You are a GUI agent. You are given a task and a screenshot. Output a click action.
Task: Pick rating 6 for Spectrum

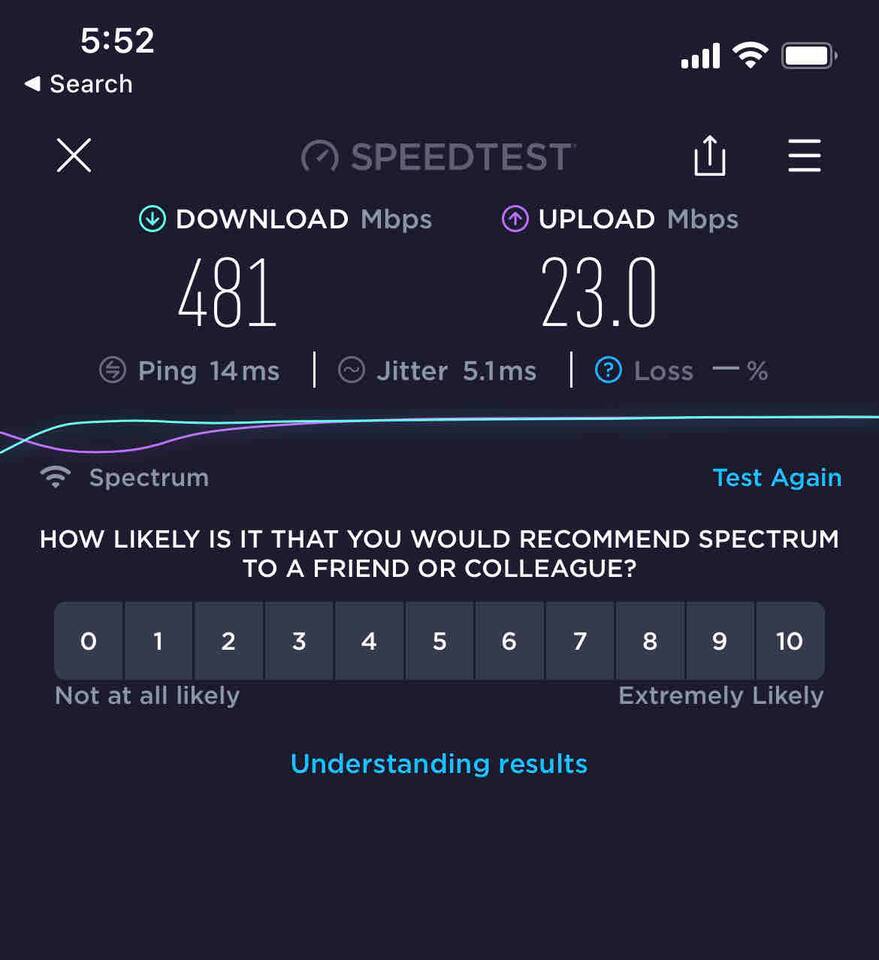coord(509,641)
